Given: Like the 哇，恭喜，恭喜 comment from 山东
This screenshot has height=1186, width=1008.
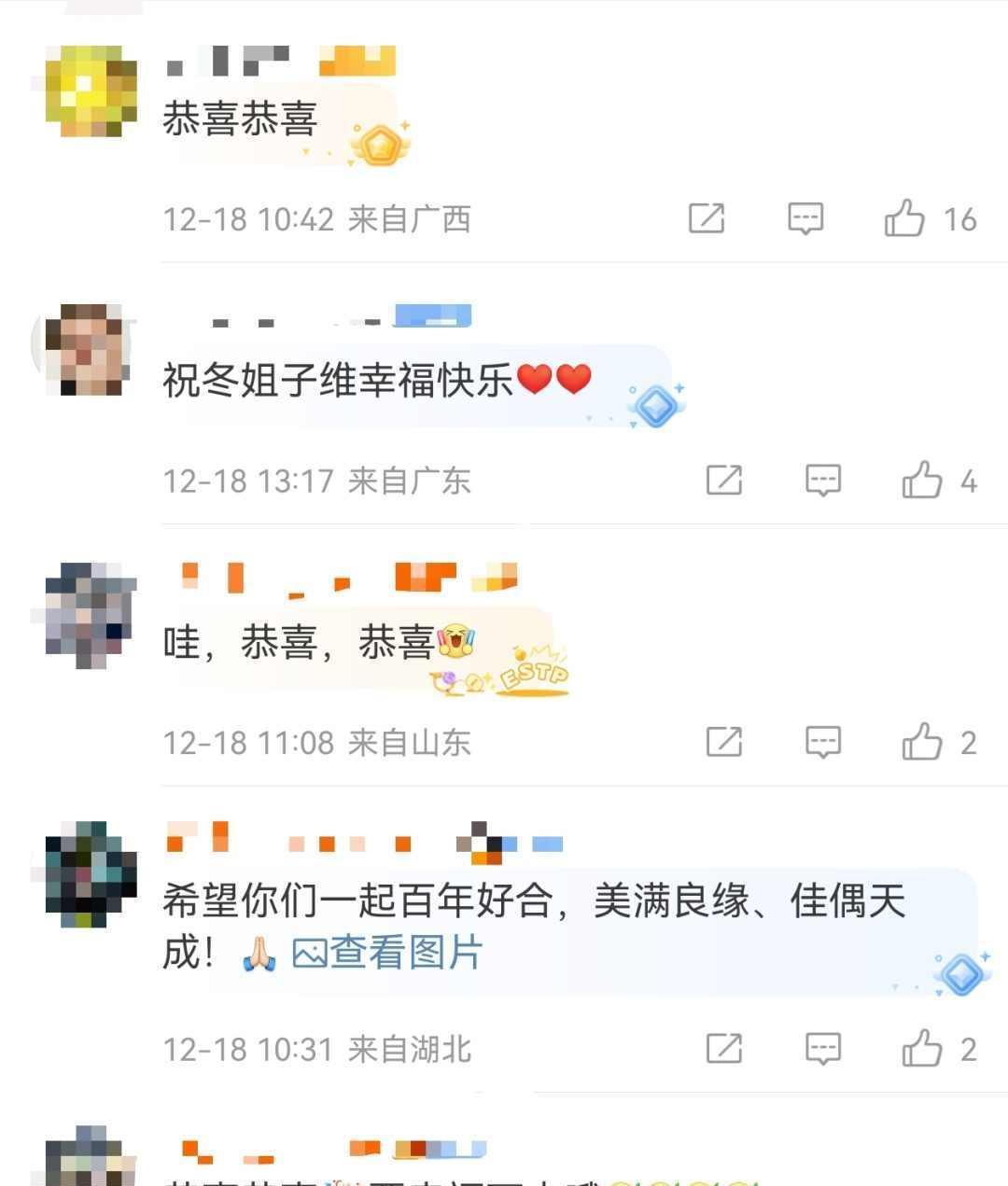Looking at the screenshot, I should 921,742.
